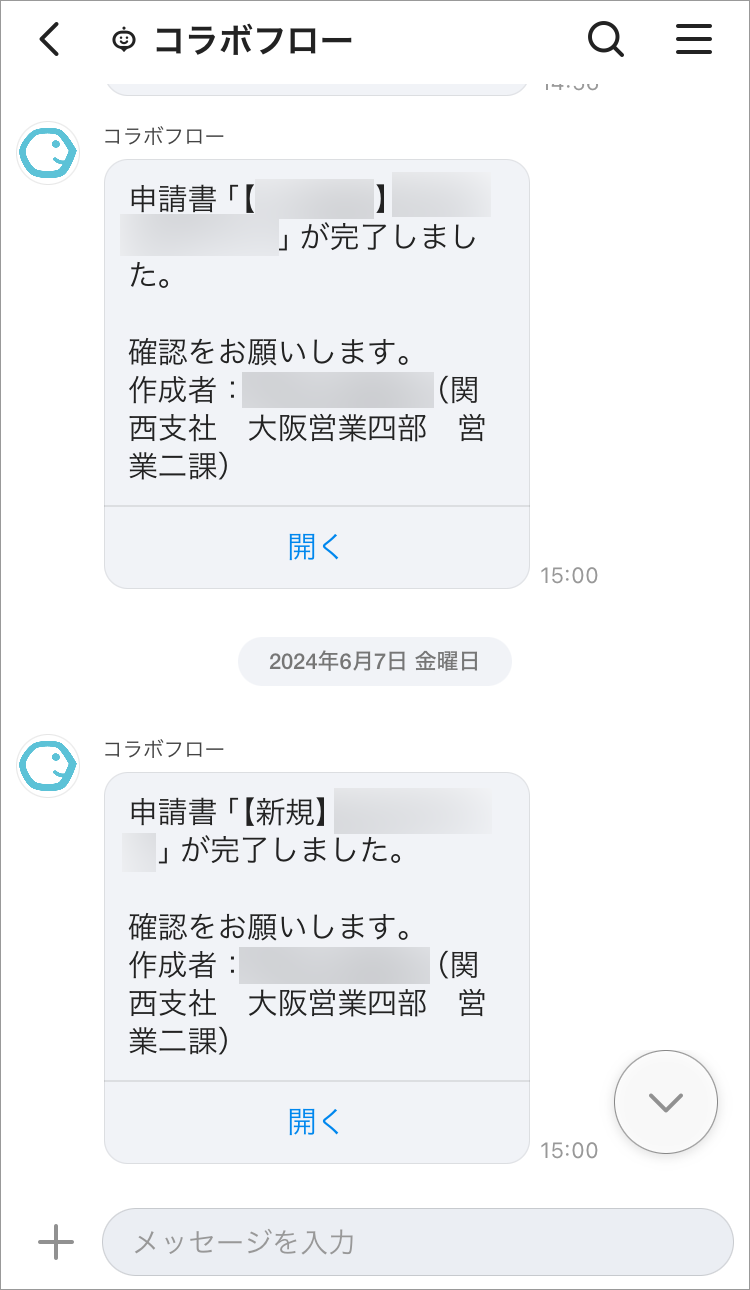Screen dimensions: 750x1290
Task: Open the plus attachment menu
Action: pyautogui.click(x=56, y=1242)
